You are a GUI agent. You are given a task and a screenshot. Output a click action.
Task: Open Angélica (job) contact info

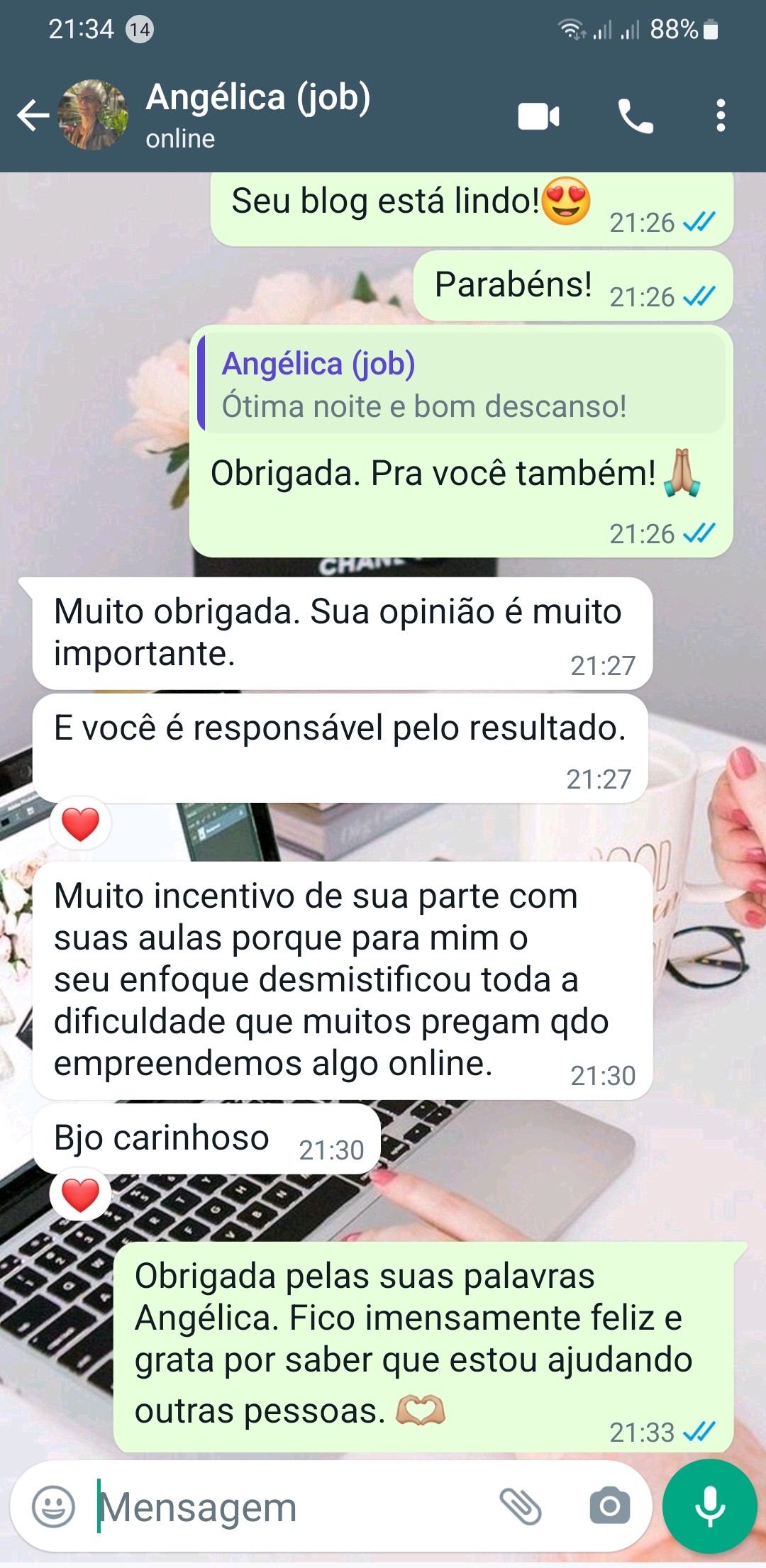tap(257, 115)
